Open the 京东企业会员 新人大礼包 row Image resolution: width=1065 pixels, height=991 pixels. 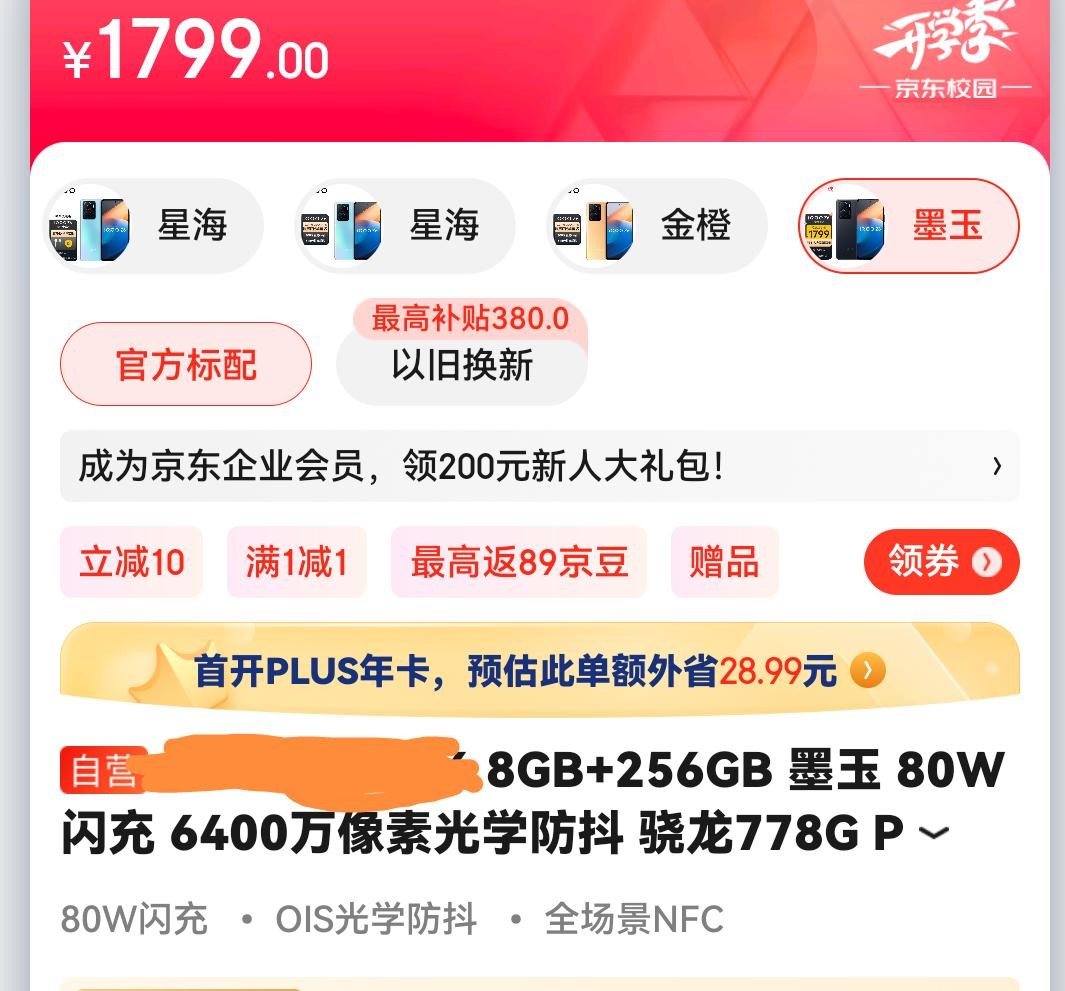tap(540, 466)
